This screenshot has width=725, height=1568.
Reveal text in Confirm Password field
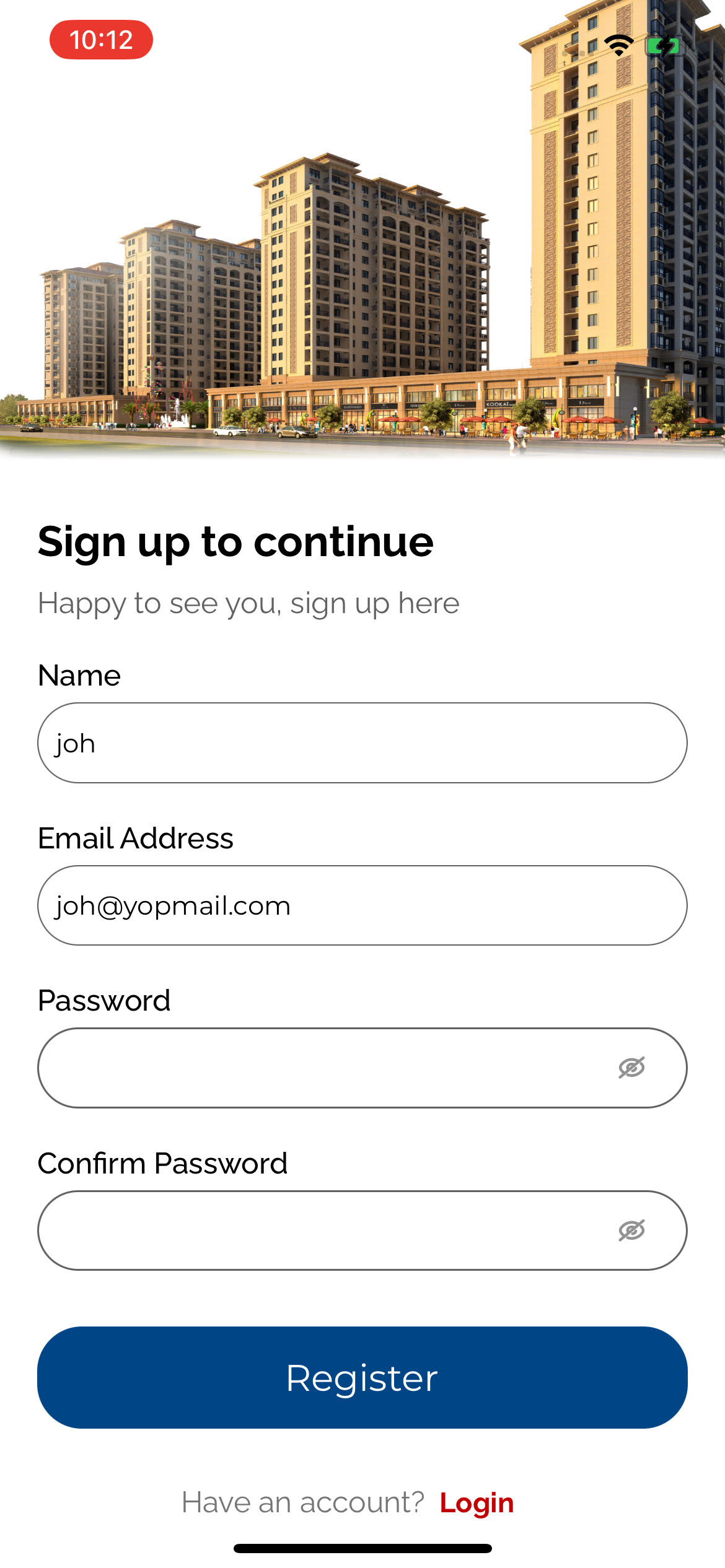(x=631, y=1230)
